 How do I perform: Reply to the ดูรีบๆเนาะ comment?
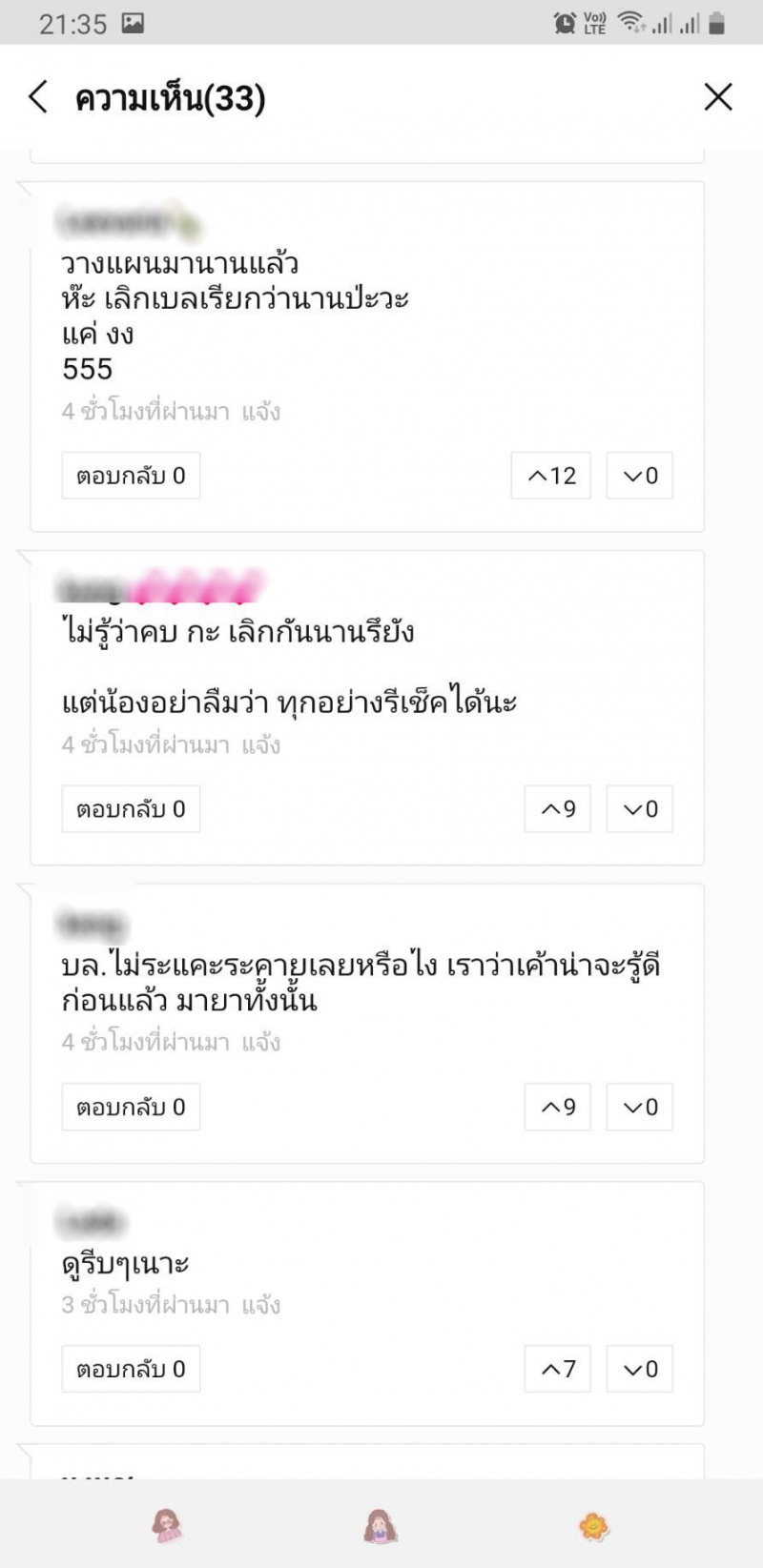(131, 1370)
